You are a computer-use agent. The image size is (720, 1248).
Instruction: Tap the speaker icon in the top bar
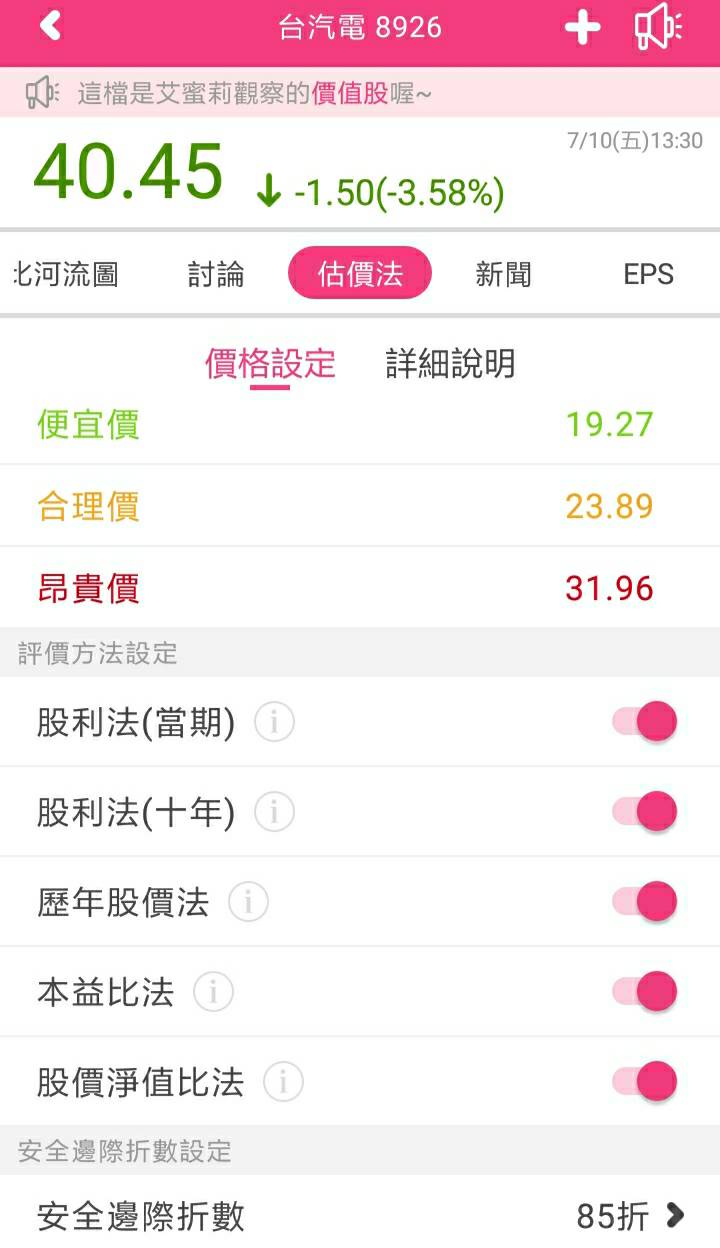click(655, 28)
